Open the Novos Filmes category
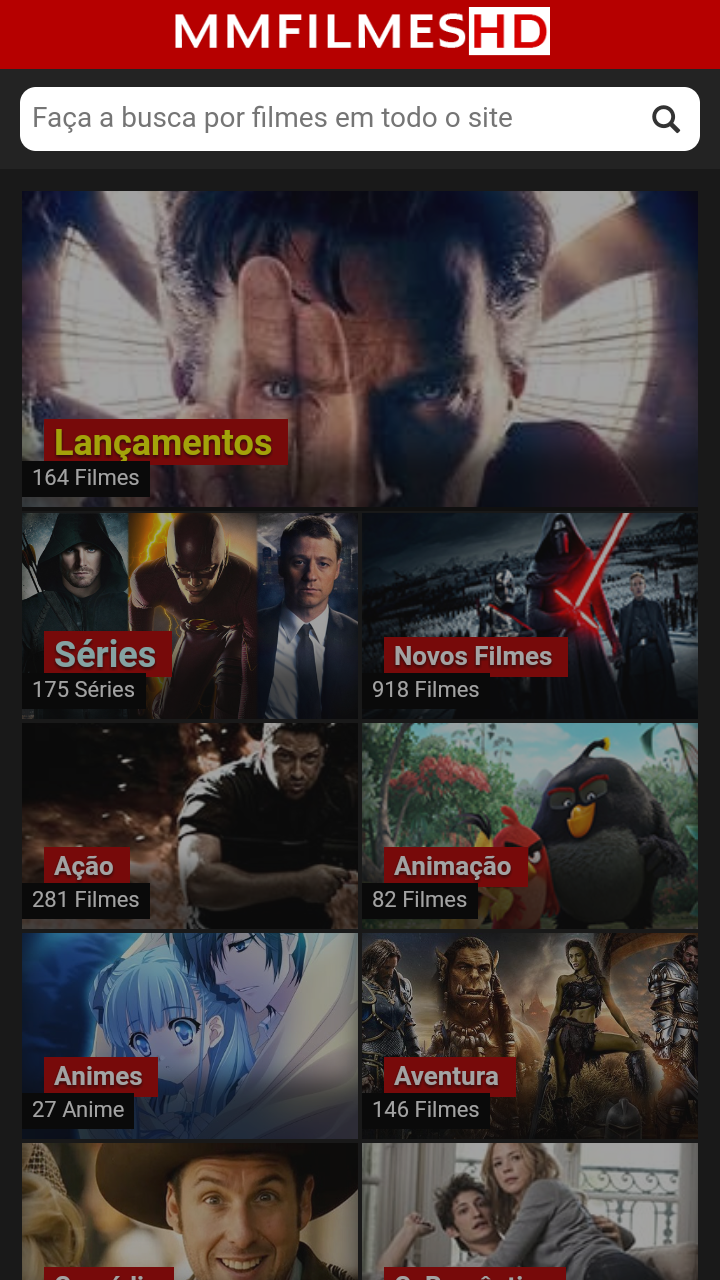Viewport: 720px width, 1280px height. (x=475, y=656)
